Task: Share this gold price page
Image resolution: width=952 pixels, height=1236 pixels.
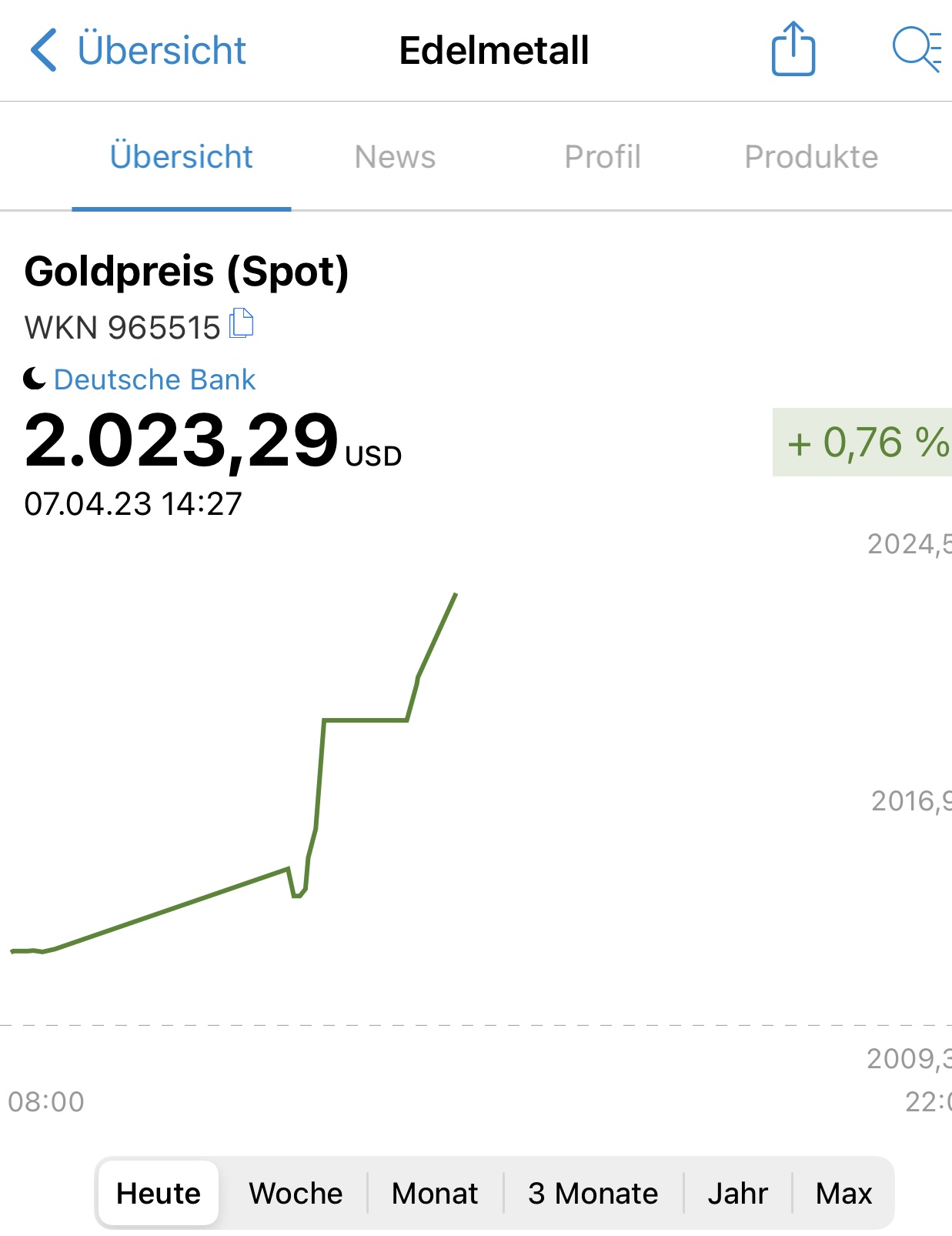Action: 793,49
